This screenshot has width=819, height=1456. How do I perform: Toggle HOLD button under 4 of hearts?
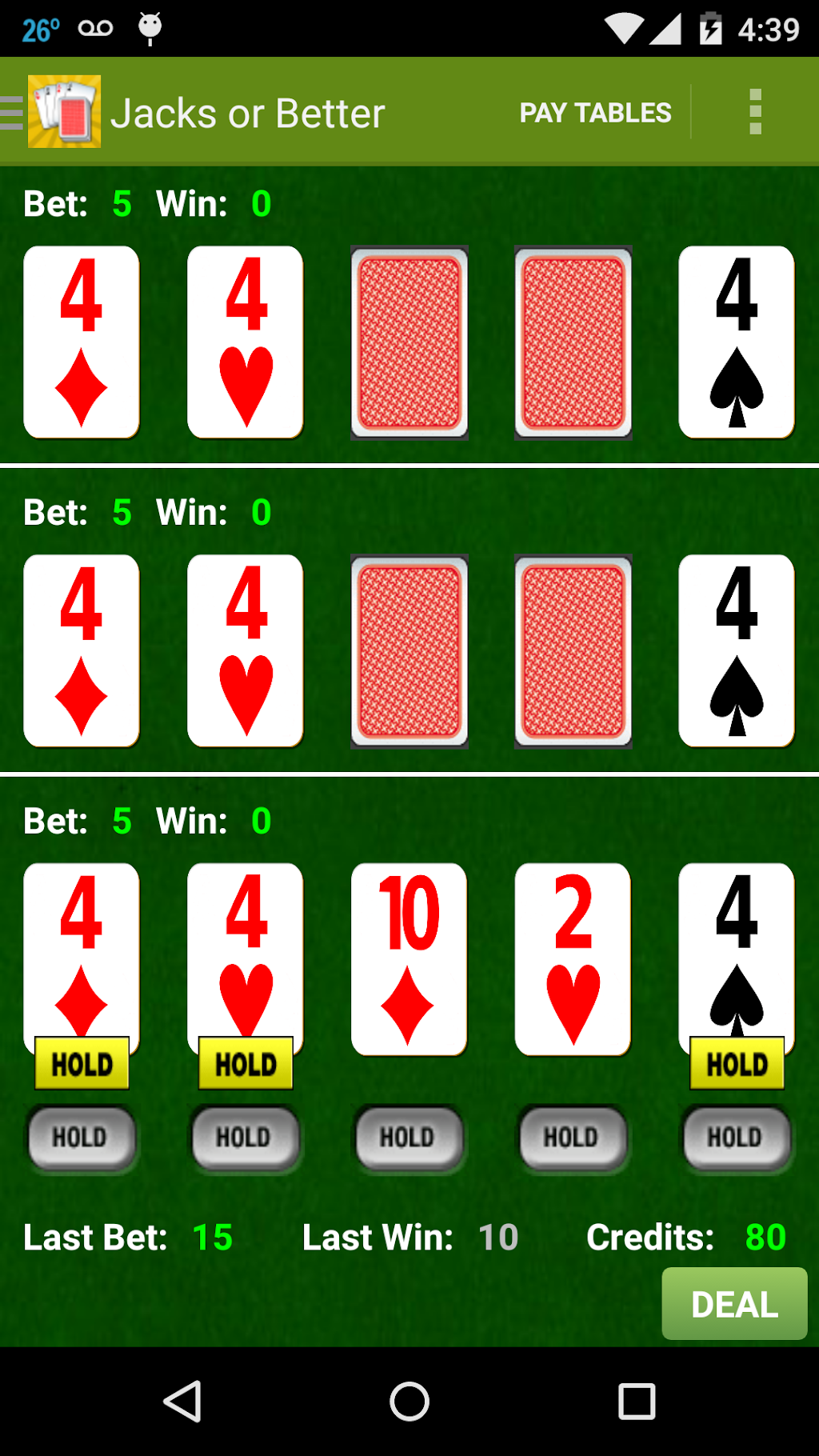[244, 1138]
